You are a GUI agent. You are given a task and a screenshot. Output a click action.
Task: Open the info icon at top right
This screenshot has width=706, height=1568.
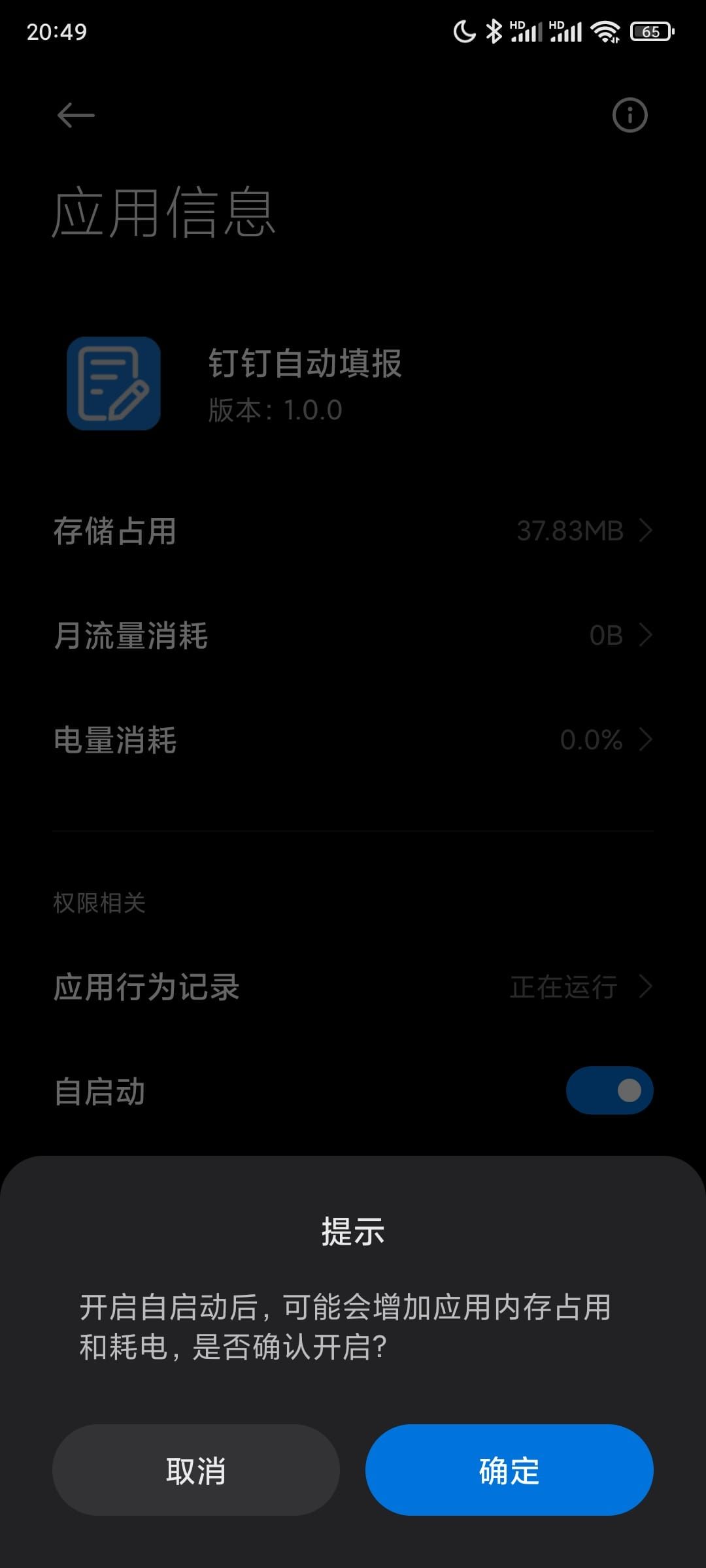pyautogui.click(x=630, y=115)
